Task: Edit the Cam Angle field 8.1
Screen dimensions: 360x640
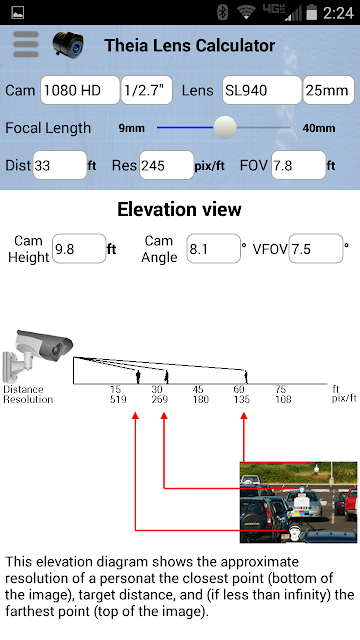Action: [x=213, y=249]
